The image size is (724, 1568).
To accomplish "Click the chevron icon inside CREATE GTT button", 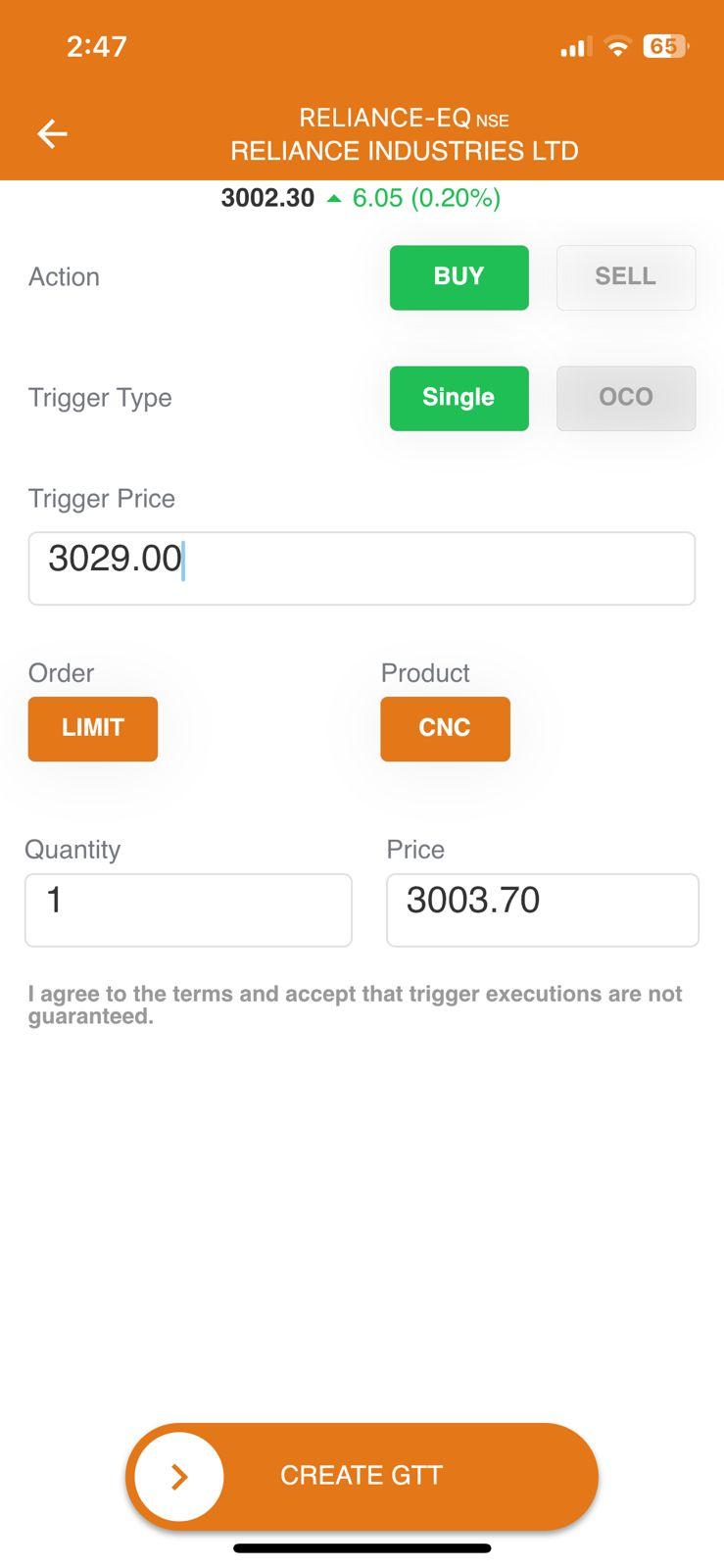I will click(x=177, y=1476).
